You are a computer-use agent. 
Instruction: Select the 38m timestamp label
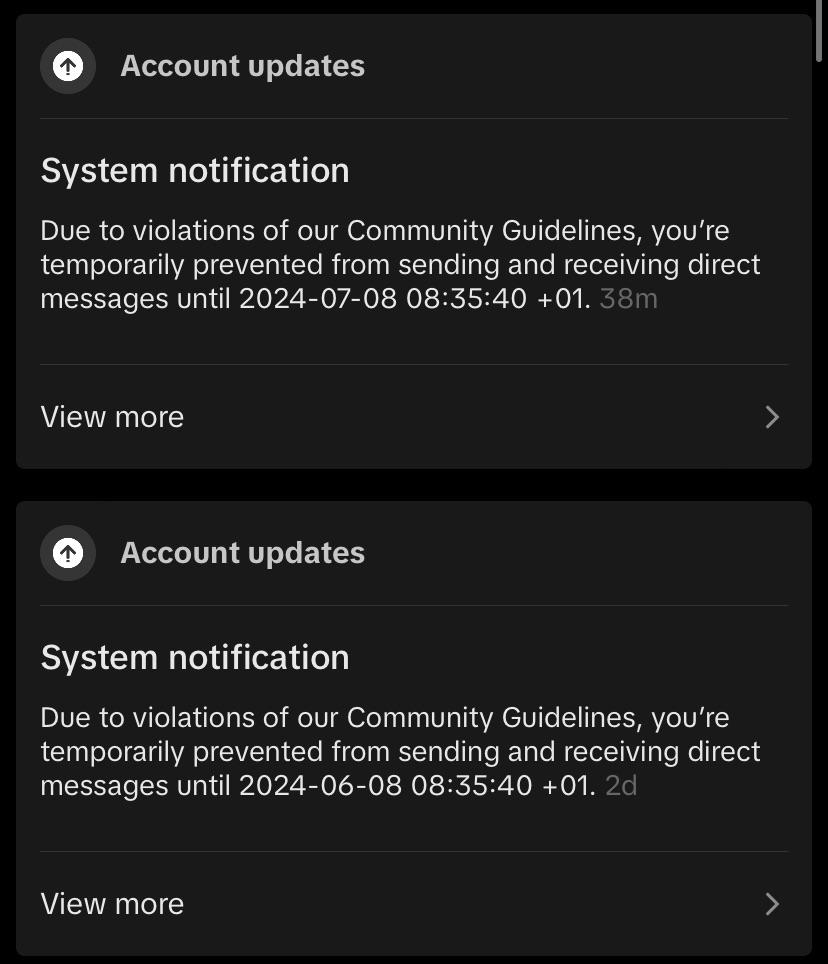628,298
